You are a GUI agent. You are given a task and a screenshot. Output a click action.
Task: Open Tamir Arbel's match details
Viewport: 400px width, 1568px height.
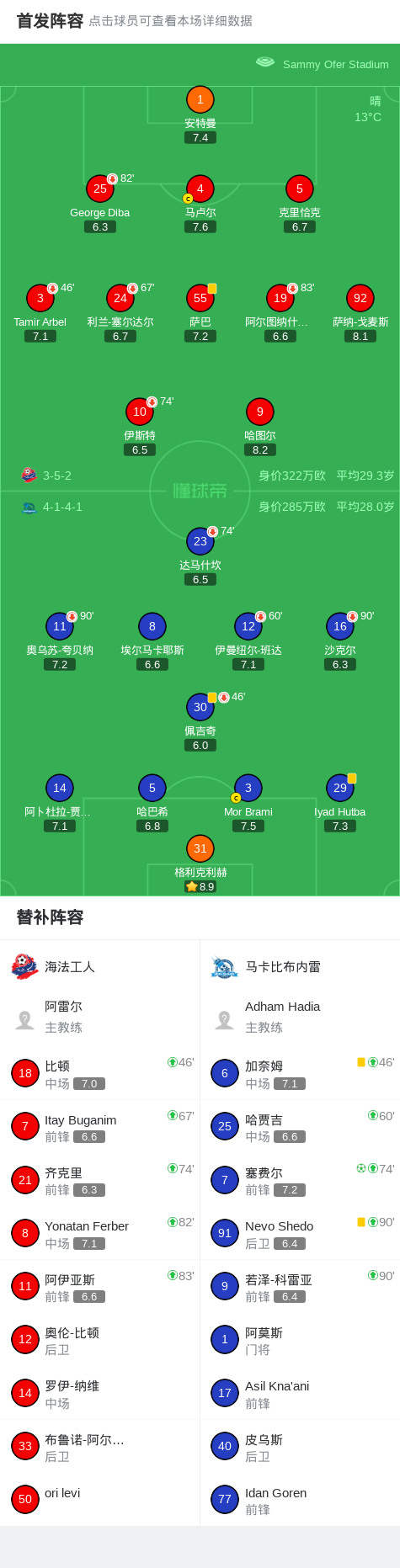[x=40, y=313]
